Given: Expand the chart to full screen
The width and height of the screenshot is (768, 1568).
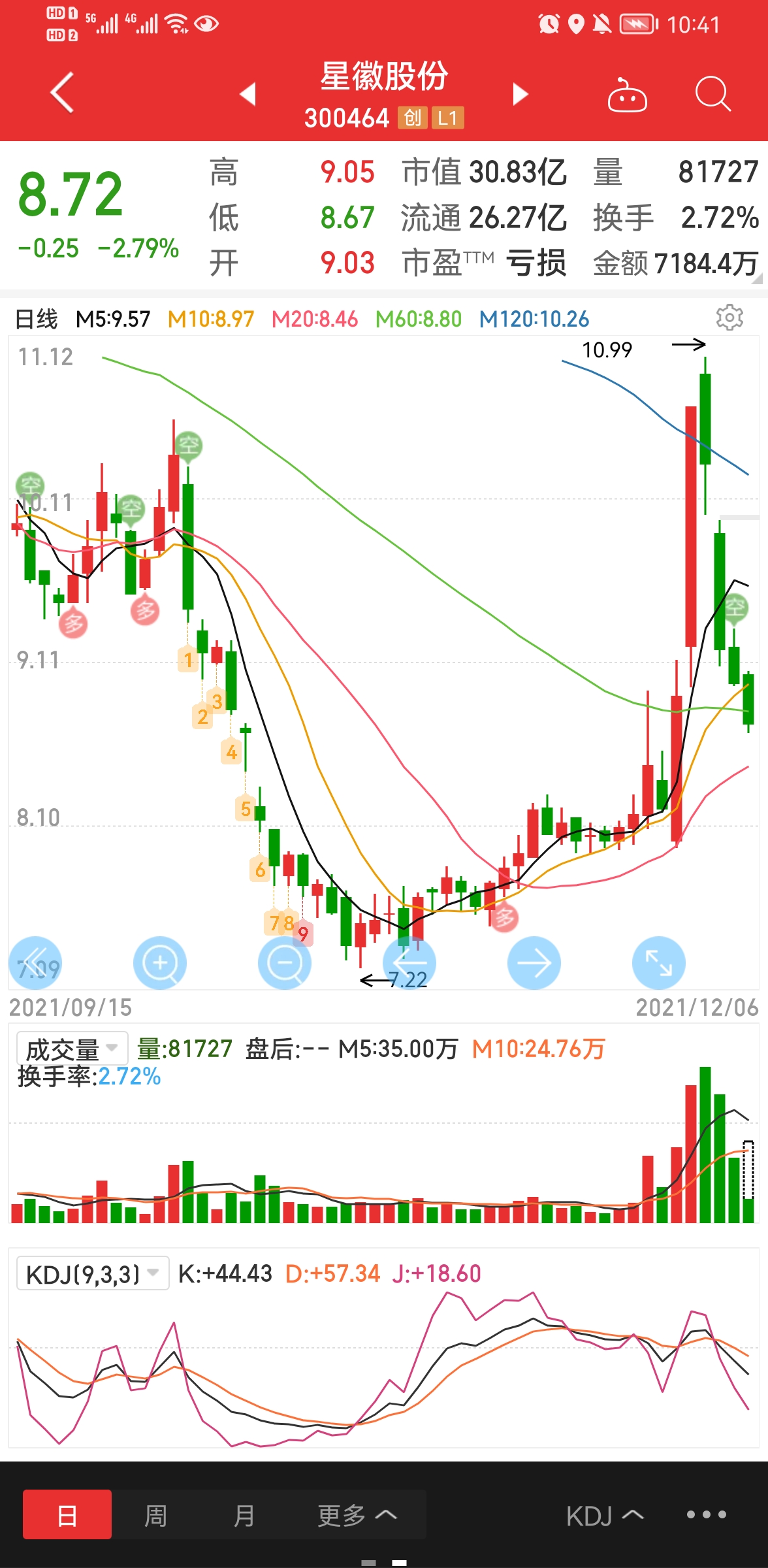Looking at the screenshot, I should click(x=659, y=963).
